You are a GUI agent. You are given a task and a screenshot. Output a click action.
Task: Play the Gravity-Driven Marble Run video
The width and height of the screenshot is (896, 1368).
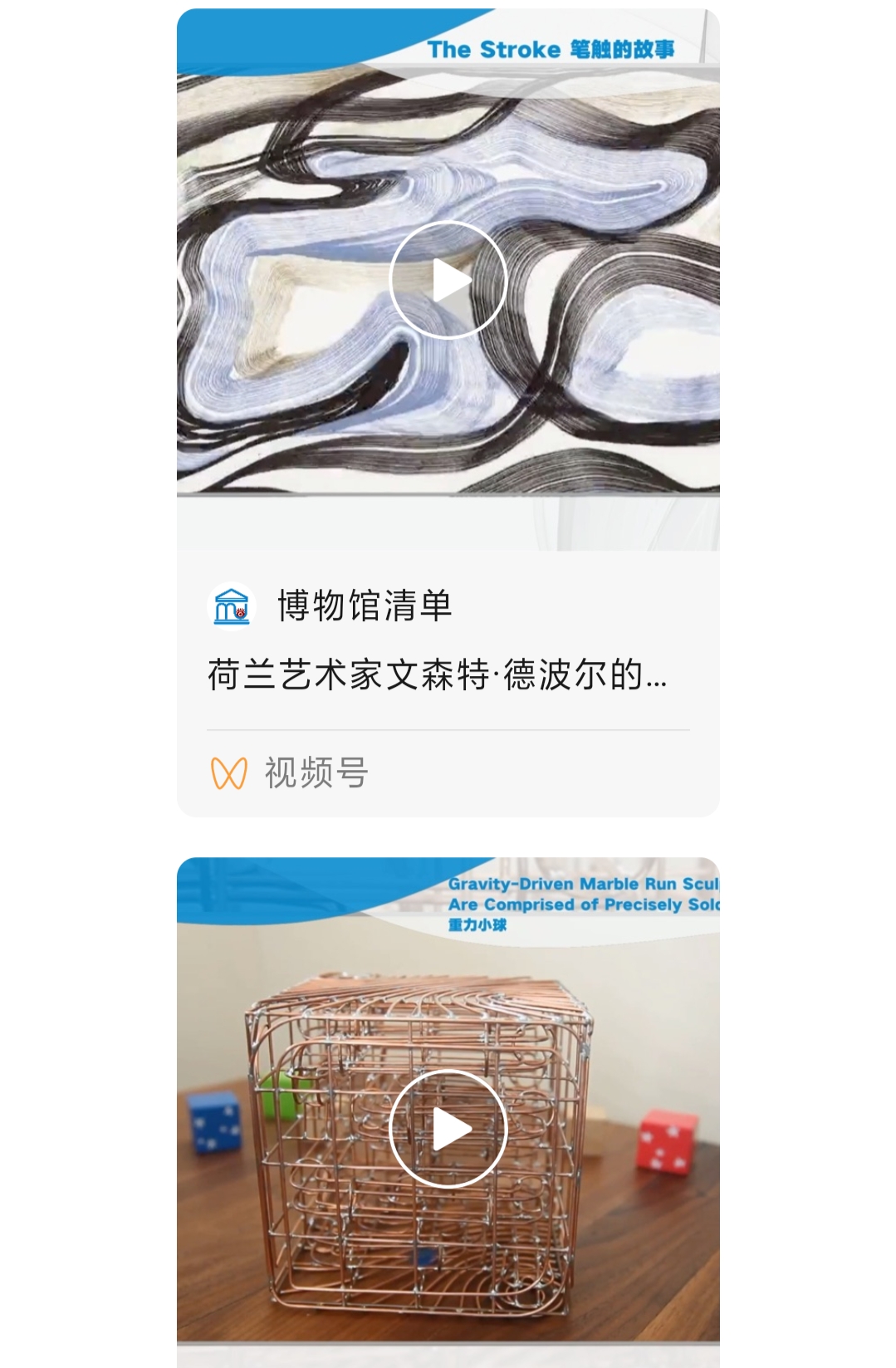pos(448,1129)
